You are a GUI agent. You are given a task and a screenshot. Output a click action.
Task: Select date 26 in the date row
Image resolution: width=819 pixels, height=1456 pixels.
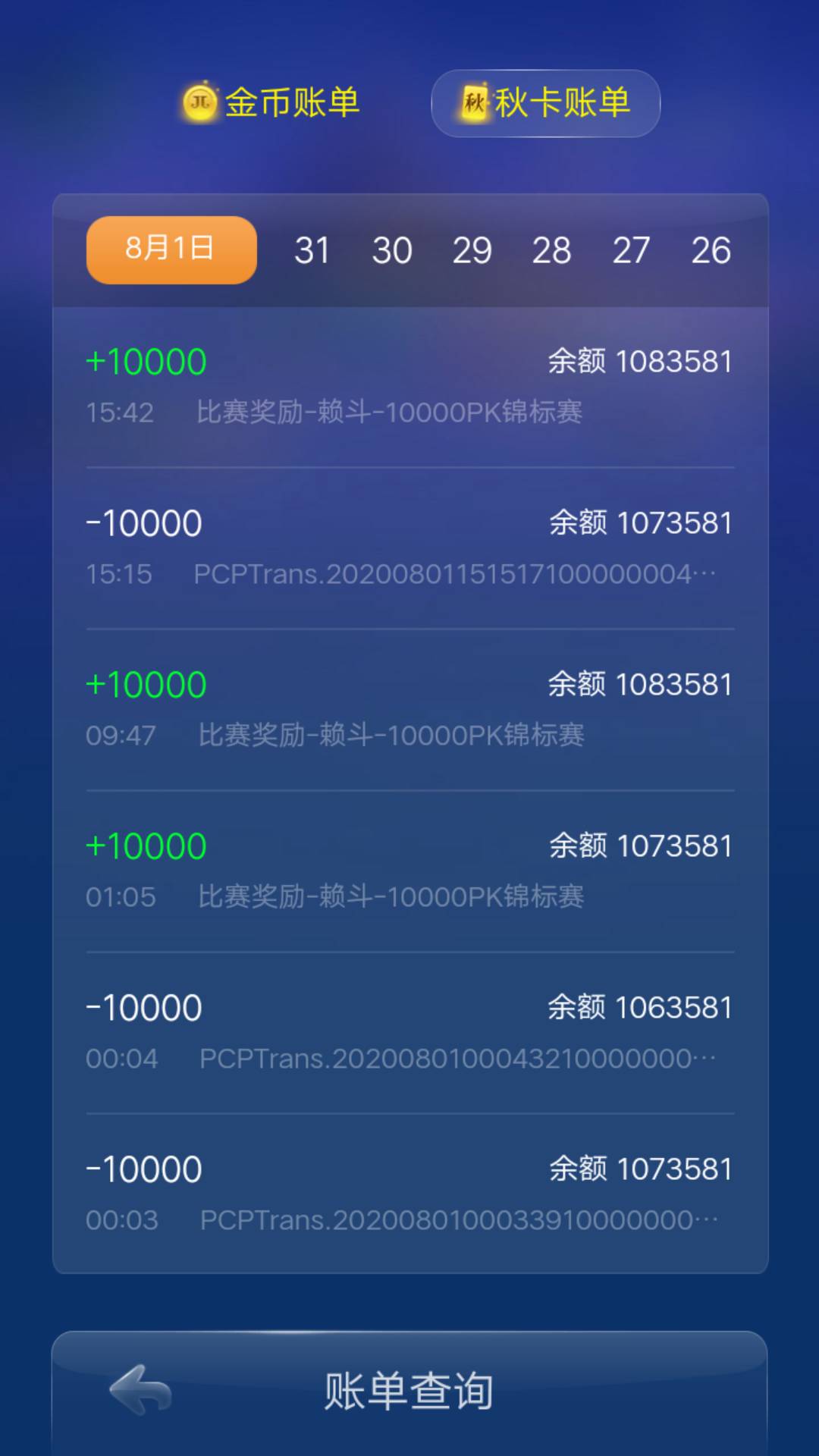(711, 249)
